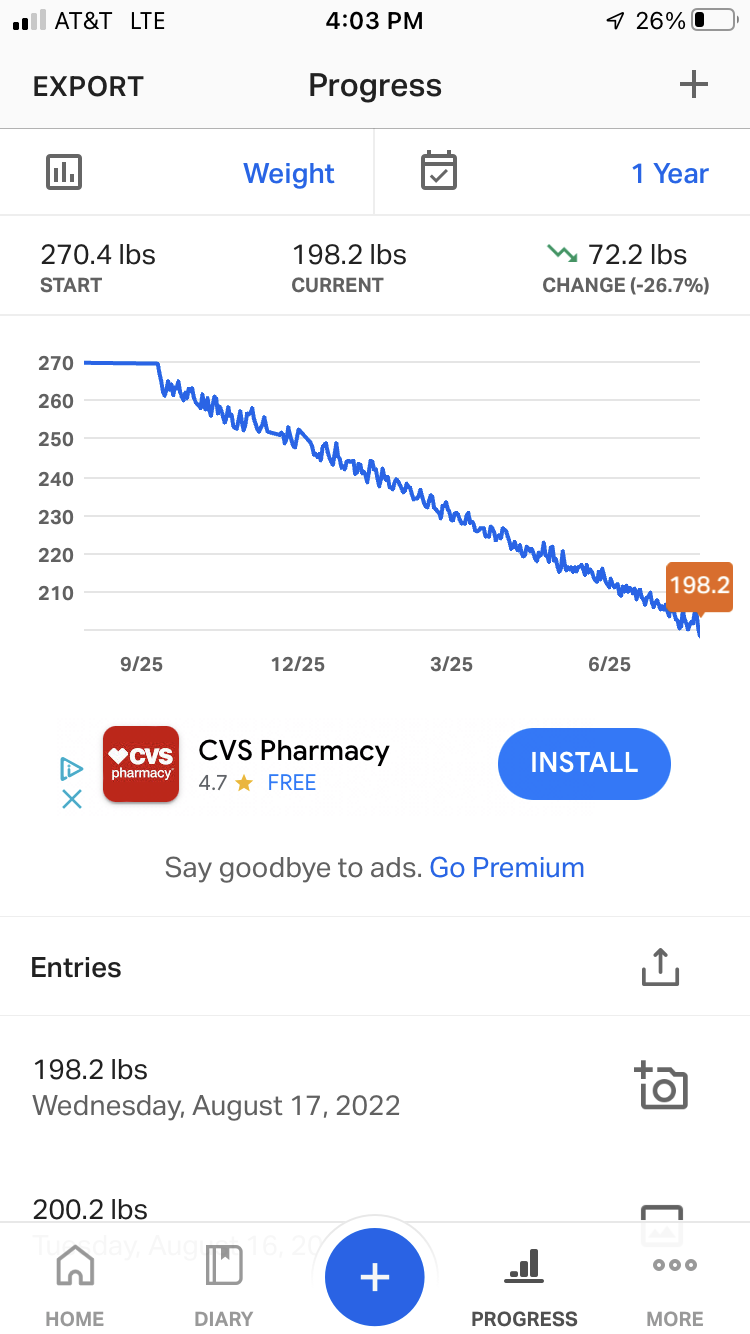Close the CVS Pharmacy ad
Image resolution: width=750 pixels, height=1334 pixels.
coord(72,799)
